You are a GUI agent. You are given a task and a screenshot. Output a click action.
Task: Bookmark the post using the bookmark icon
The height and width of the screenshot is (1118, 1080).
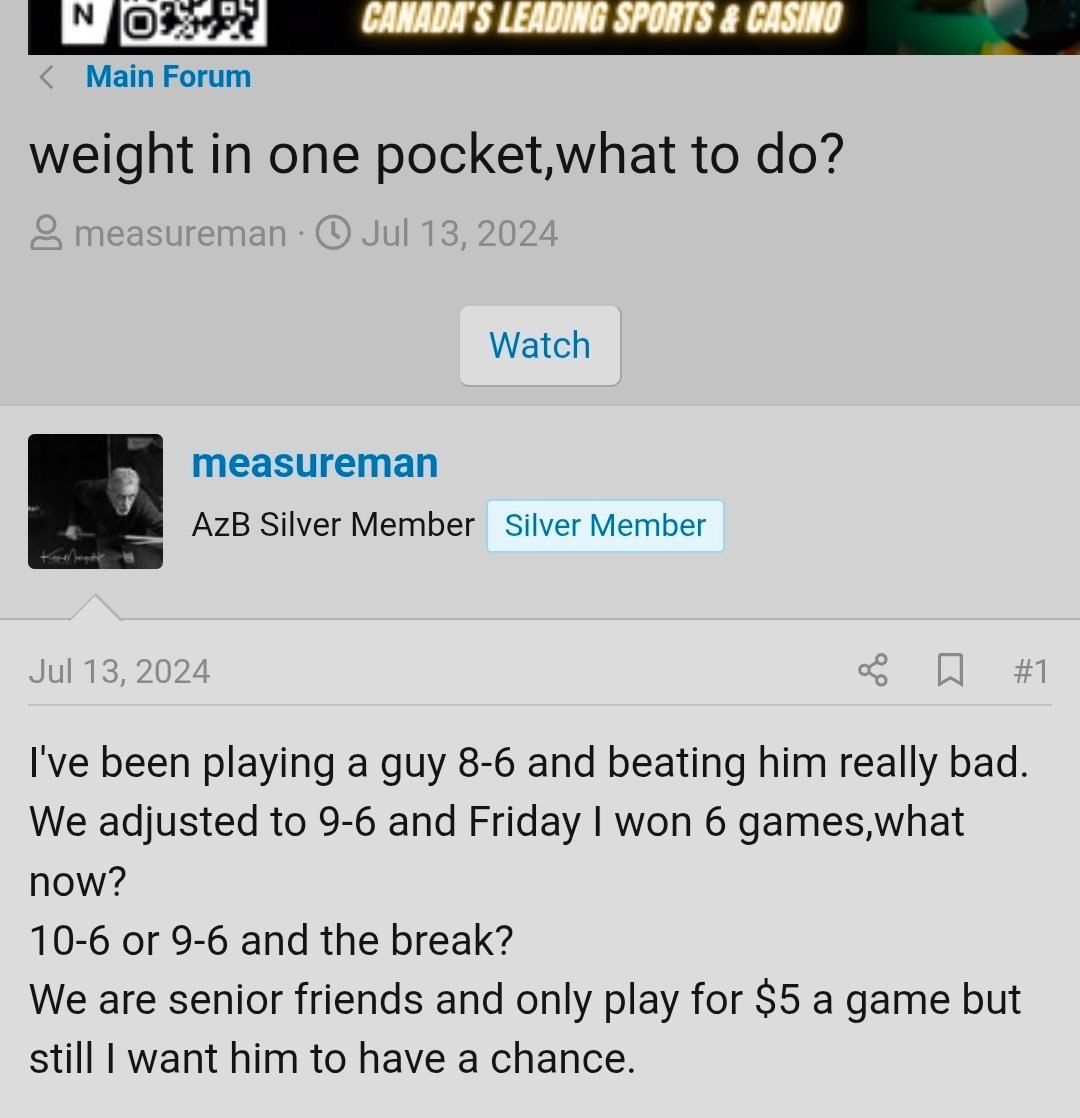(x=950, y=672)
